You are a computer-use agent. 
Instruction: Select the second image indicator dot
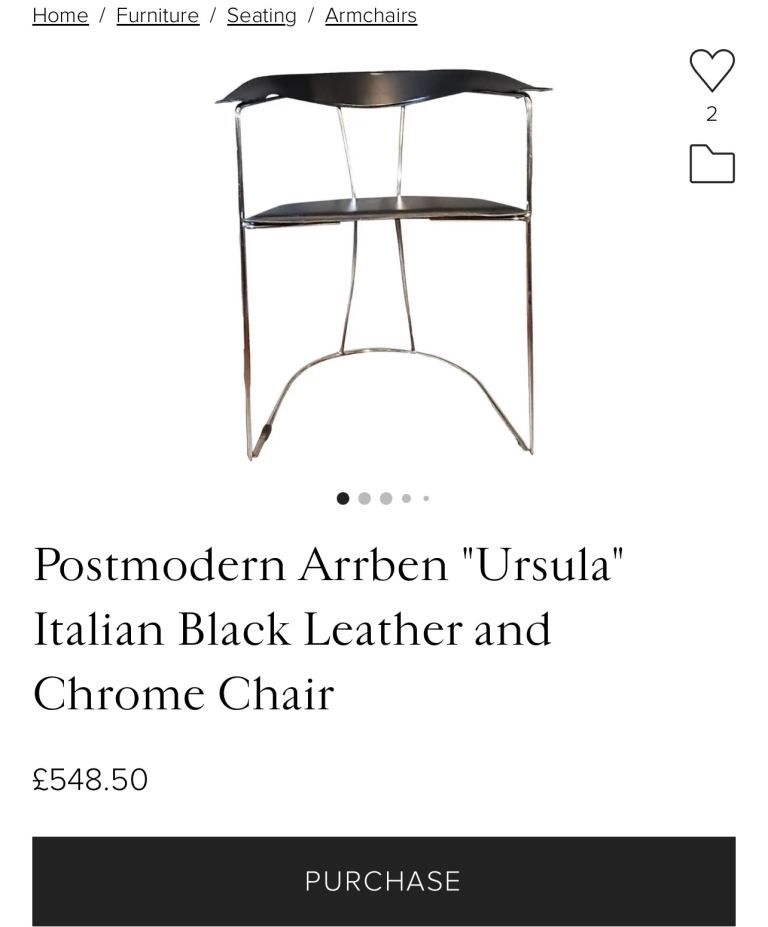tap(364, 498)
